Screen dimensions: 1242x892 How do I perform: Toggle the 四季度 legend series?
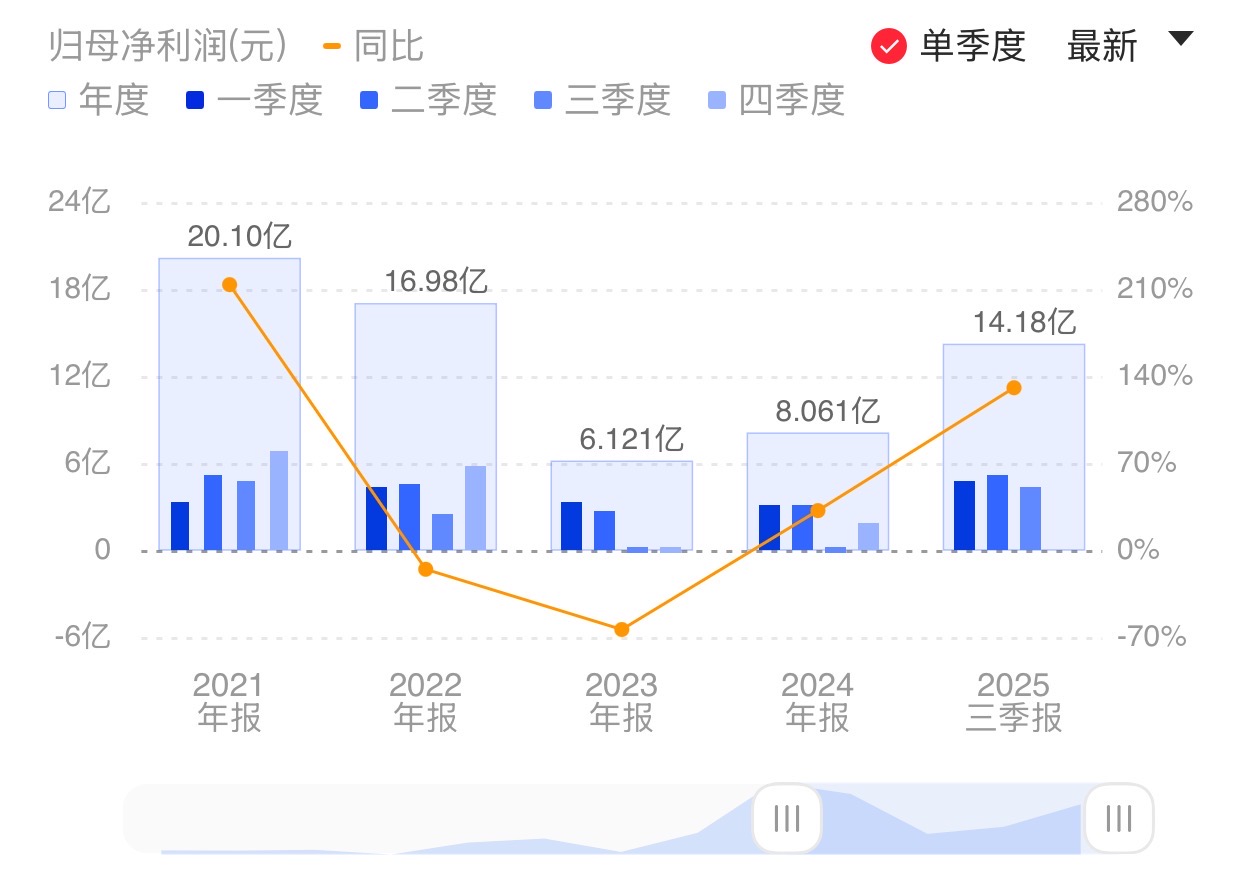[x=776, y=100]
